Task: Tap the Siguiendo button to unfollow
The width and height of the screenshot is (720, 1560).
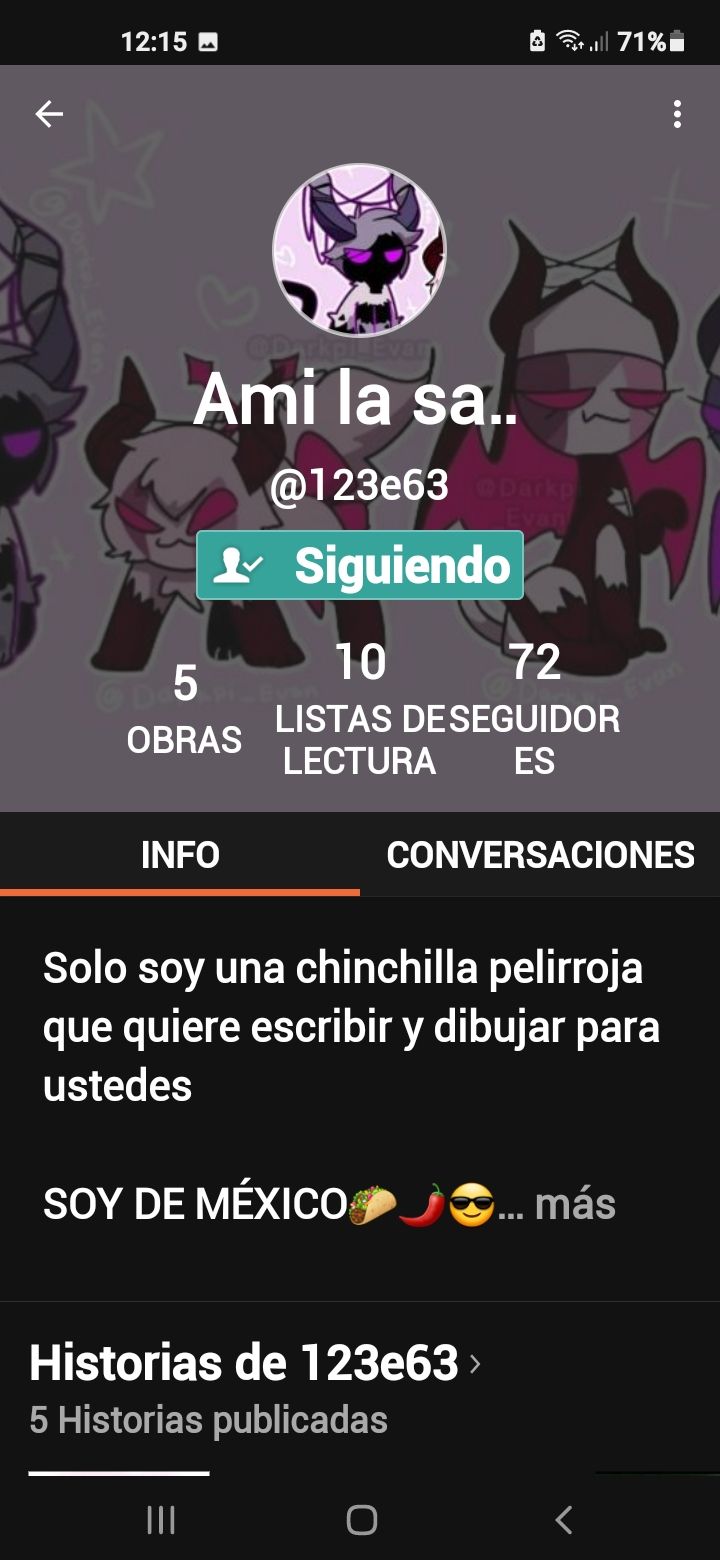Action: (360, 566)
